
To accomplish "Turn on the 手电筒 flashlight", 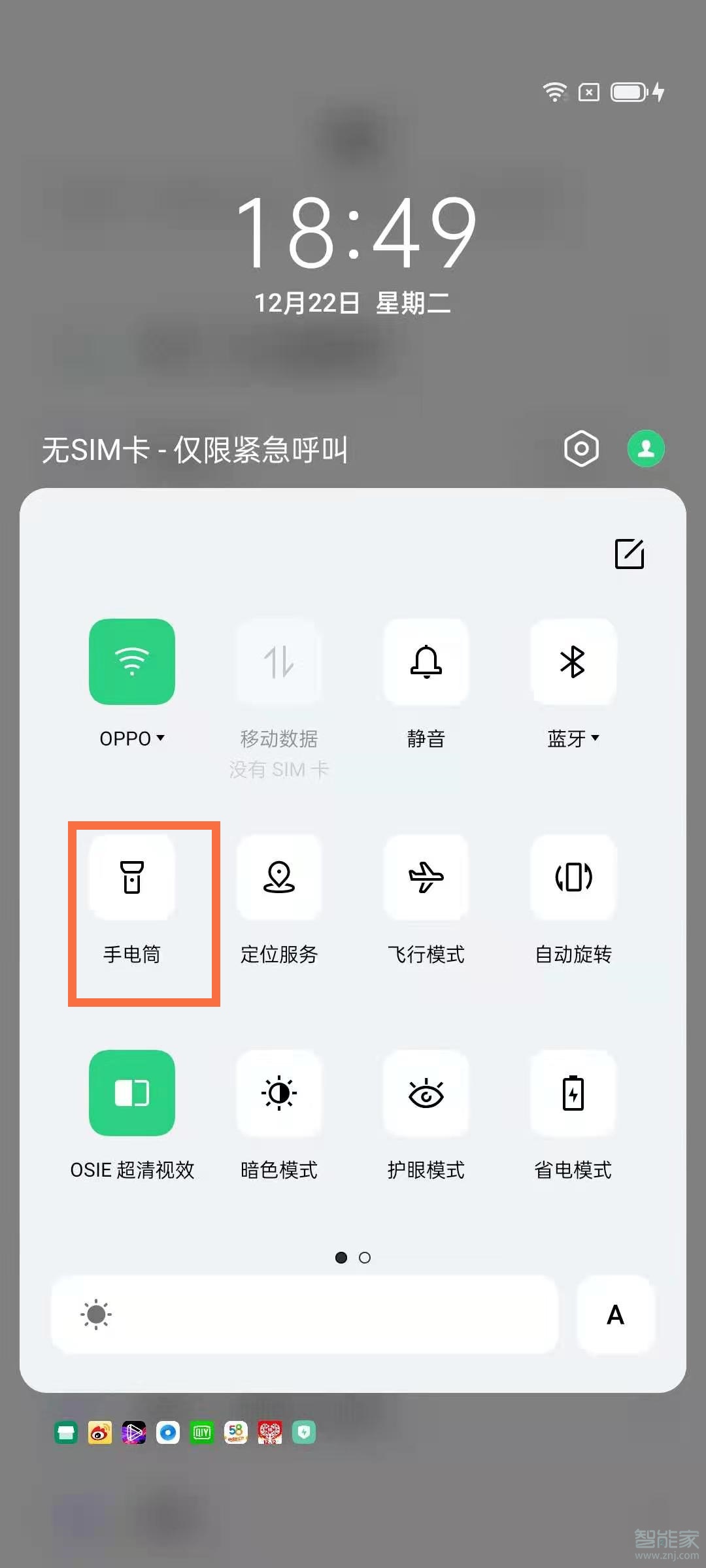I will click(132, 877).
